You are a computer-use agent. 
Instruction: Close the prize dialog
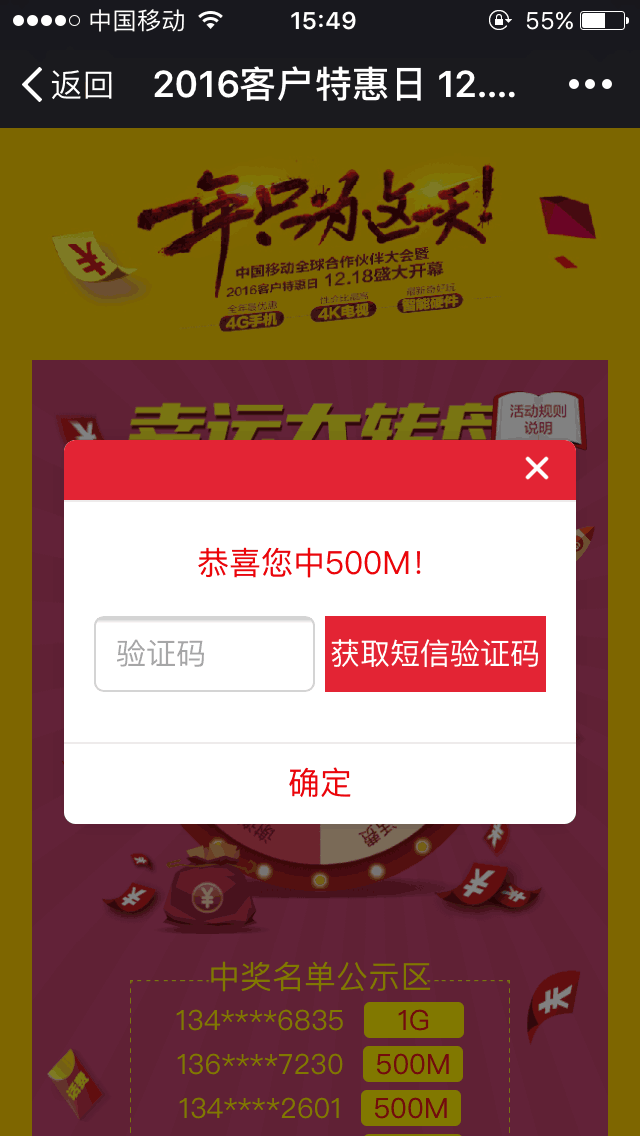click(537, 468)
